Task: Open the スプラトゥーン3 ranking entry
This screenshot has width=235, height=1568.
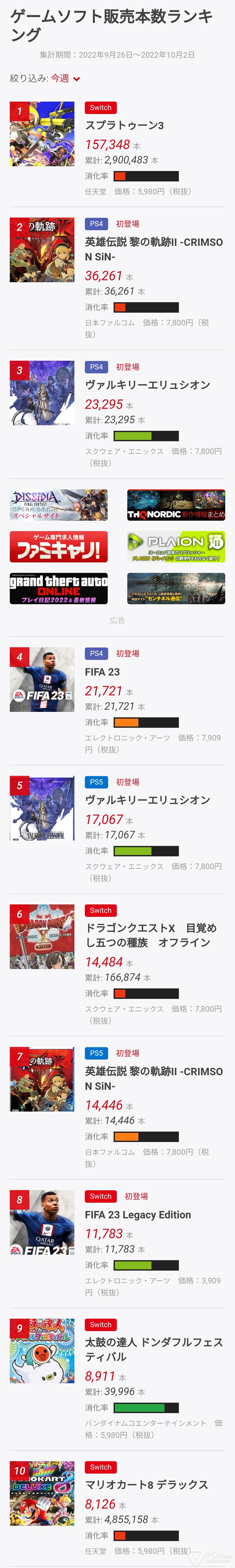Action: click(124, 125)
